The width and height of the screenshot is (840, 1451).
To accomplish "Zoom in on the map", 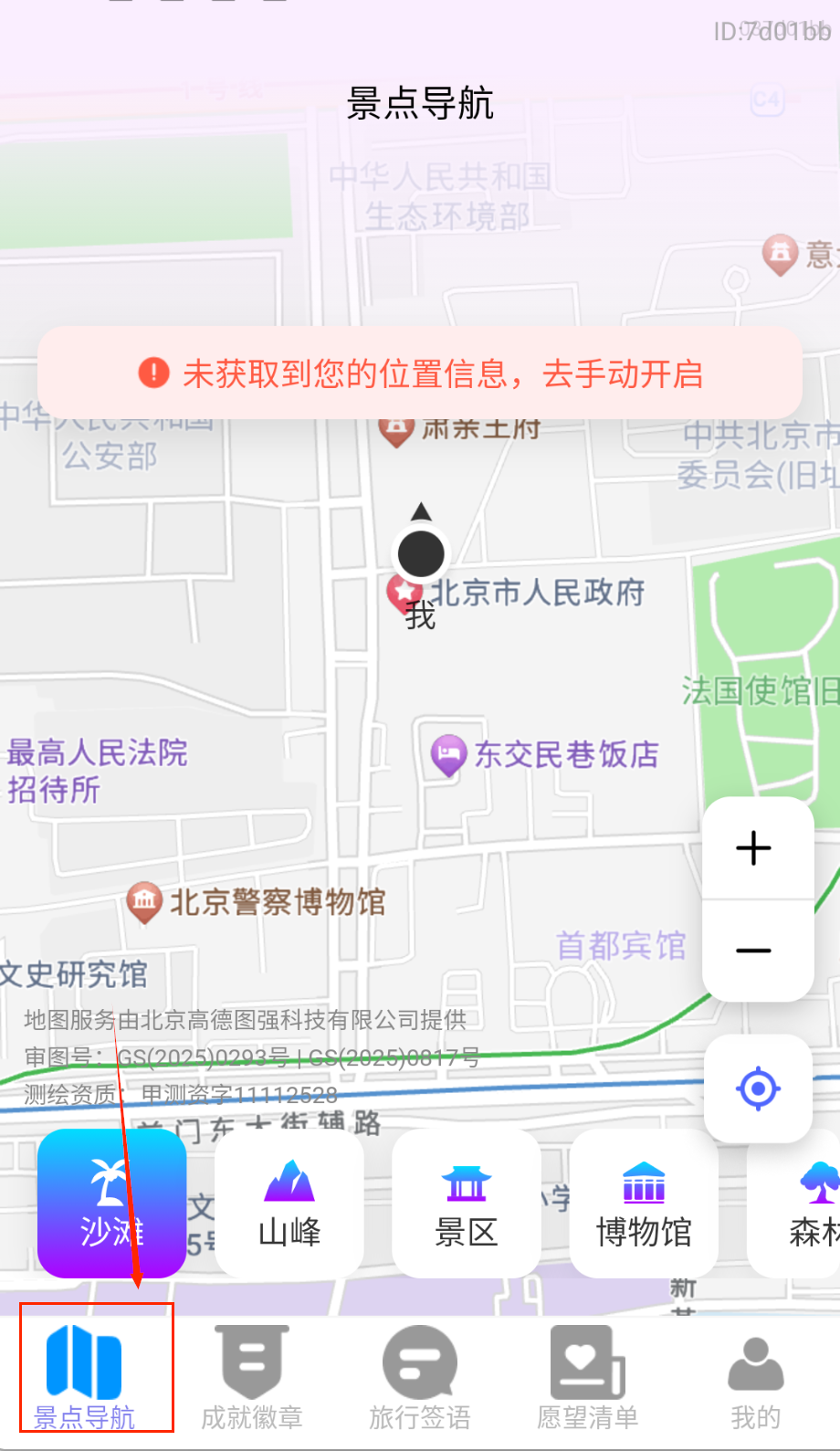I will pos(754,848).
